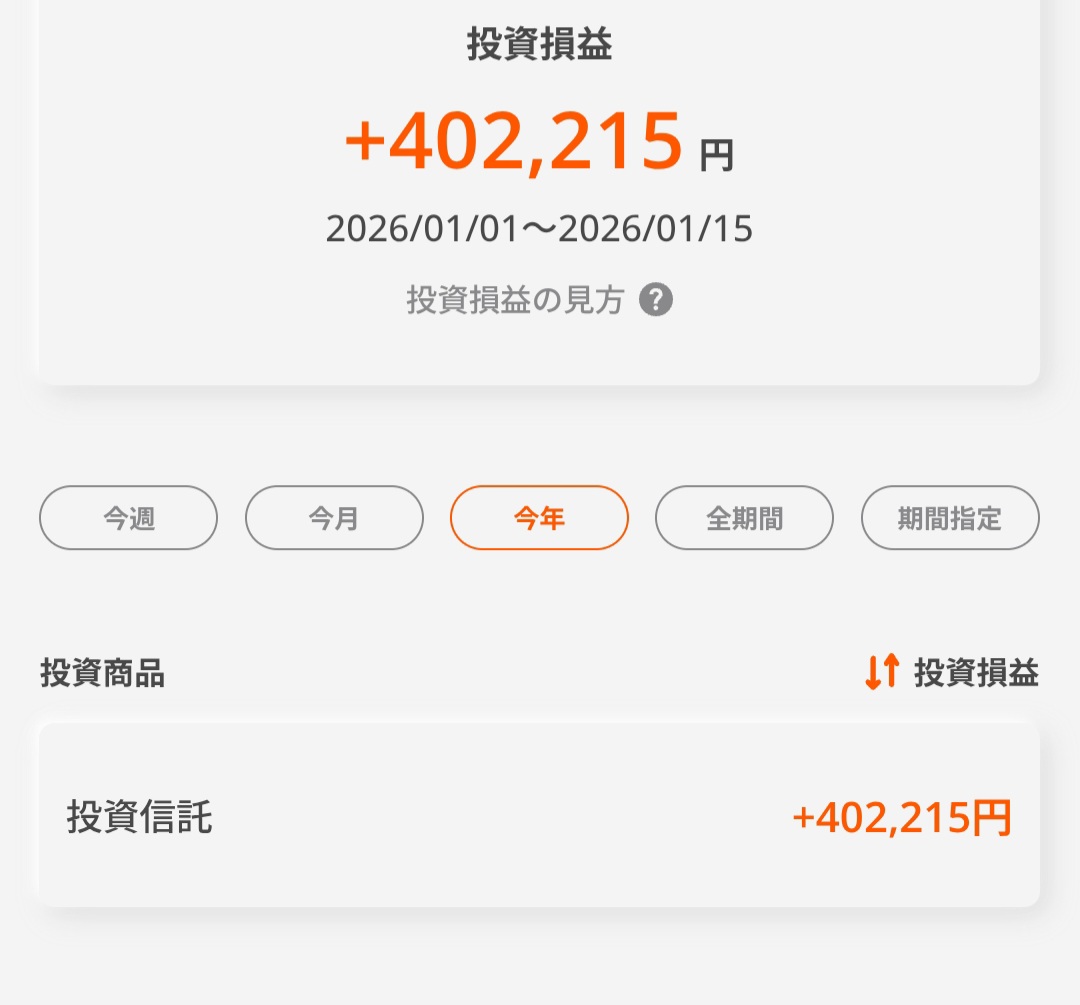Open the 投資損益の見方 help link
This screenshot has height=1005, width=1080.
click(539, 300)
